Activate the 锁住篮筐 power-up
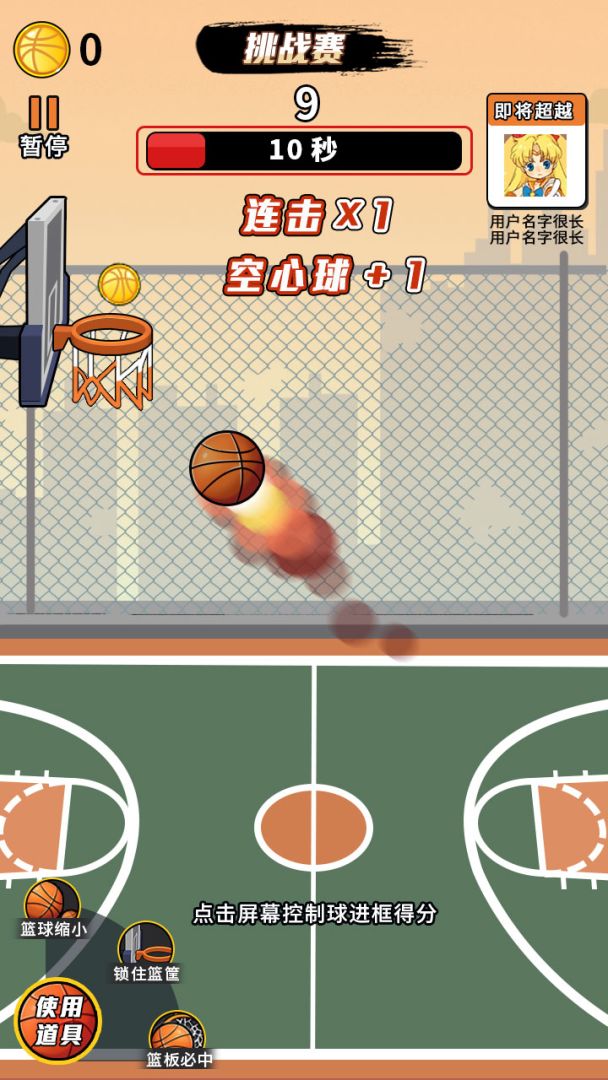The image size is (608, 1080). pos(146,950)
